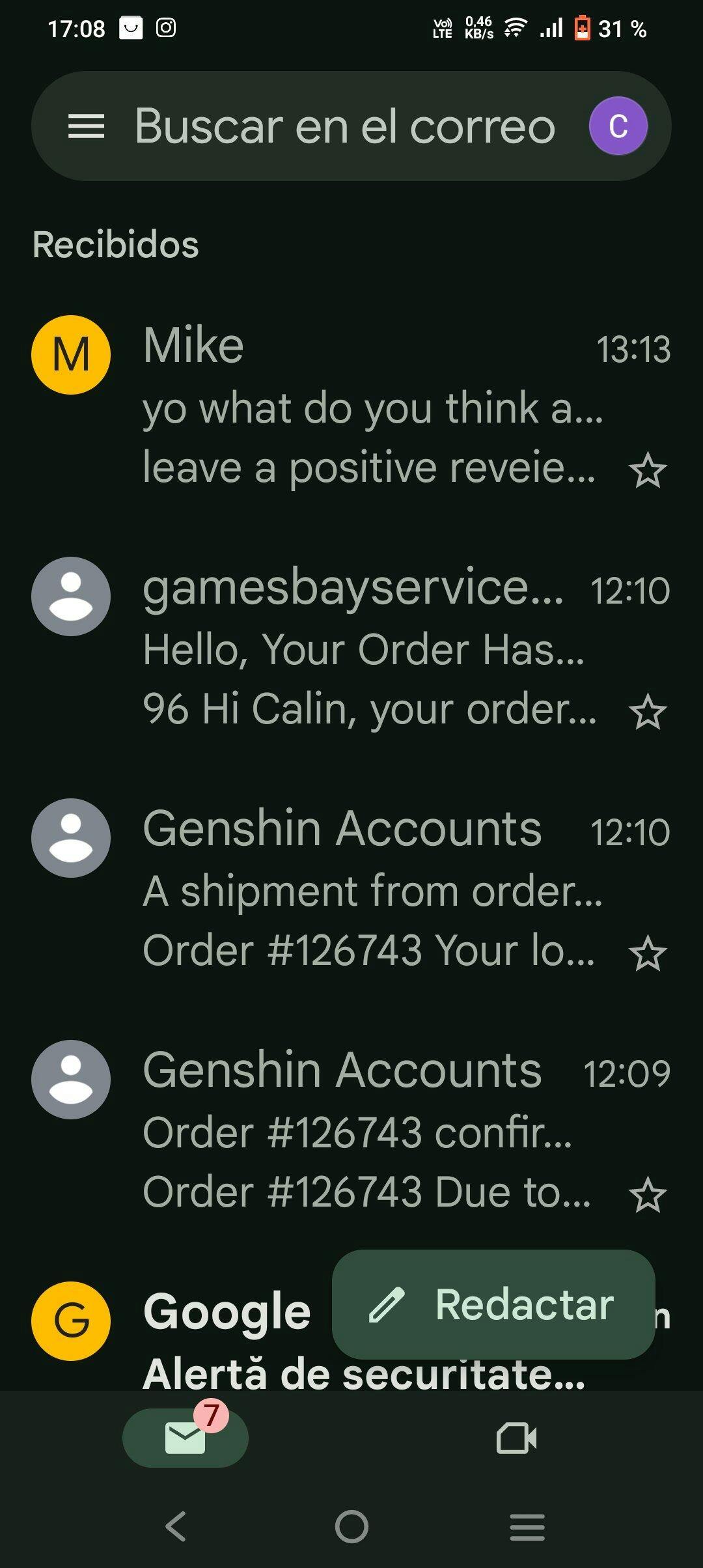Open Genshin Accounts shipment email

[351, 889]
